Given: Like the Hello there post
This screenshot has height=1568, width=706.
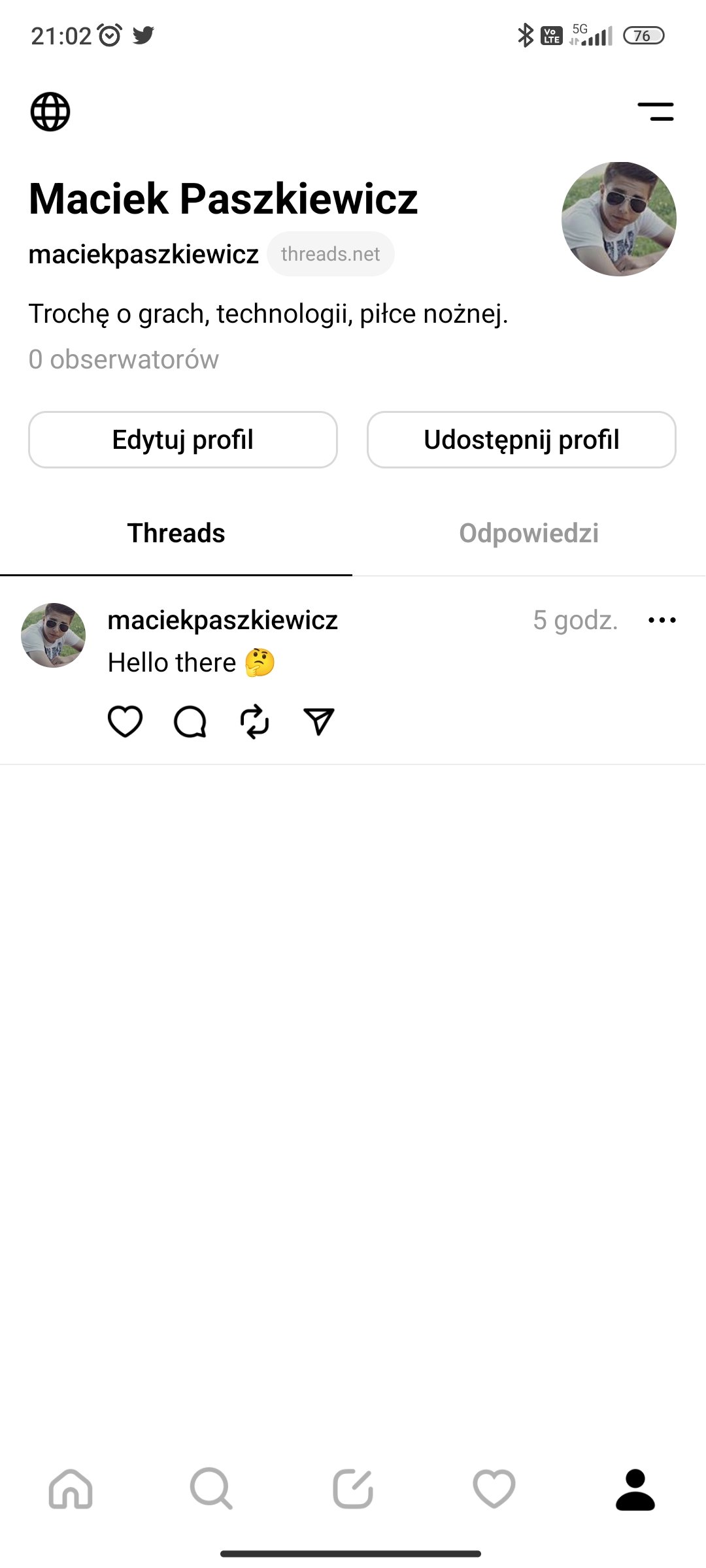Looking at the screenshot, I should [125, 722].
